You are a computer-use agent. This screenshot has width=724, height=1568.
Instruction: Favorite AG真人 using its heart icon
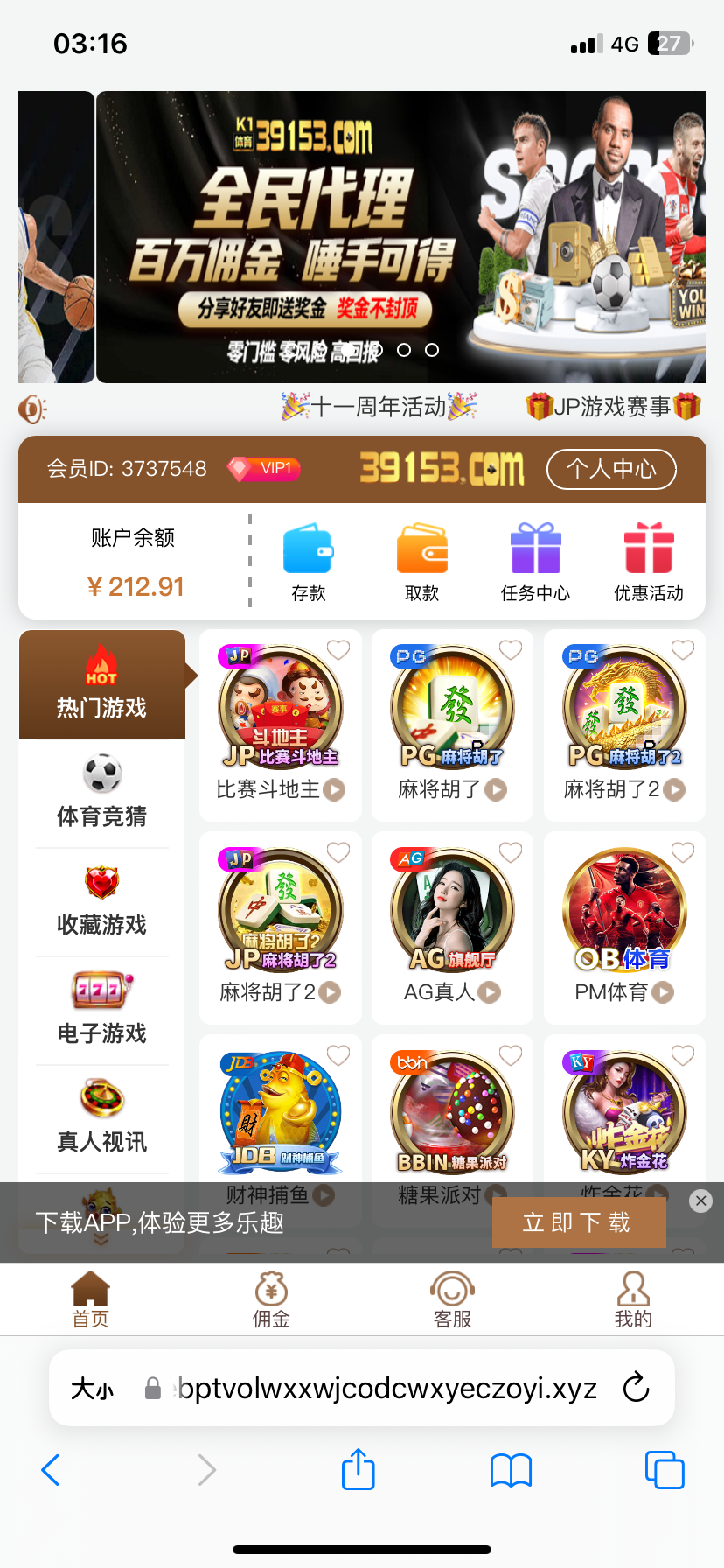pyautogui.click(x=510, y=851)
